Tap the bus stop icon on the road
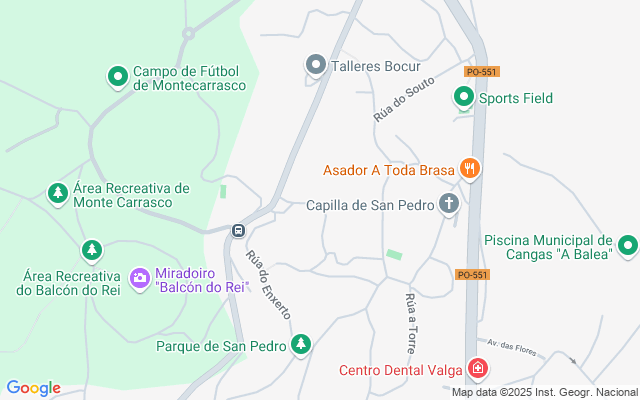640x400 pixels. point(238,230)
